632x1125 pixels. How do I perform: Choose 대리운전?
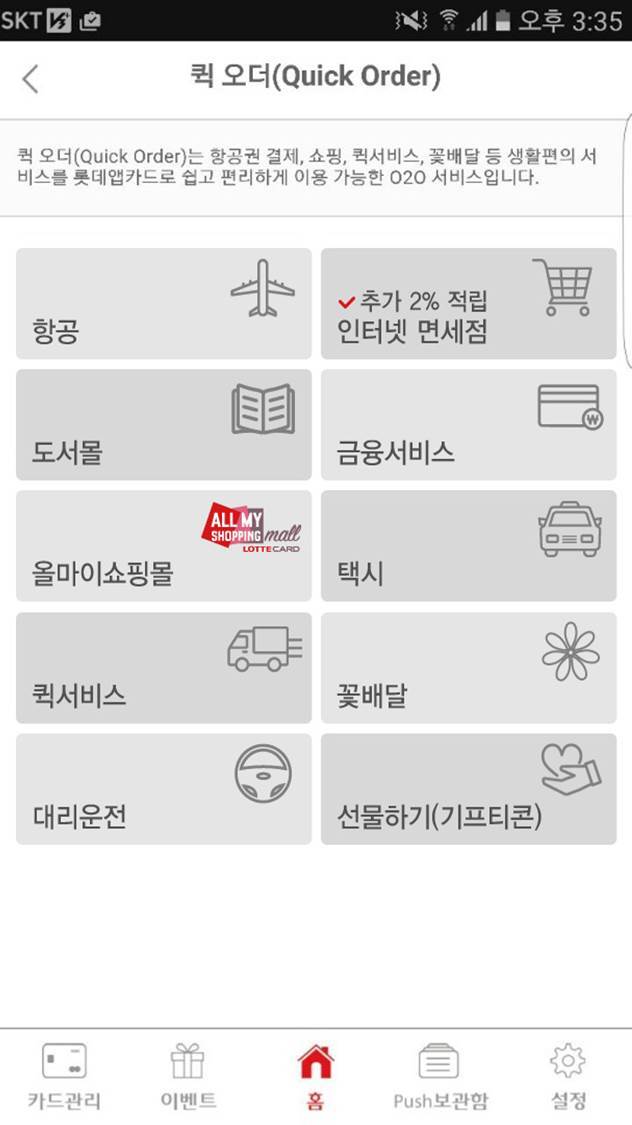[164, 789]
